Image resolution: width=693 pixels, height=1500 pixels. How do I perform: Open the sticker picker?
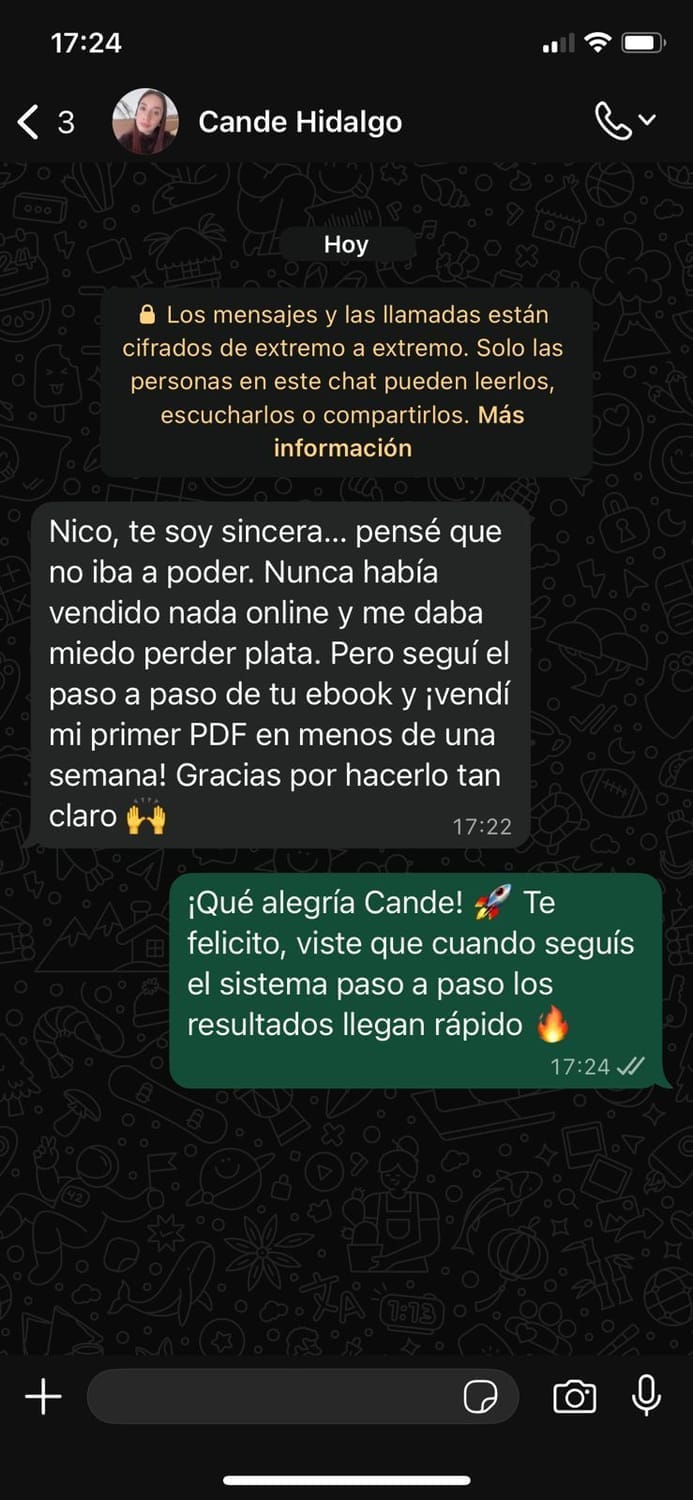[481, 1396]
